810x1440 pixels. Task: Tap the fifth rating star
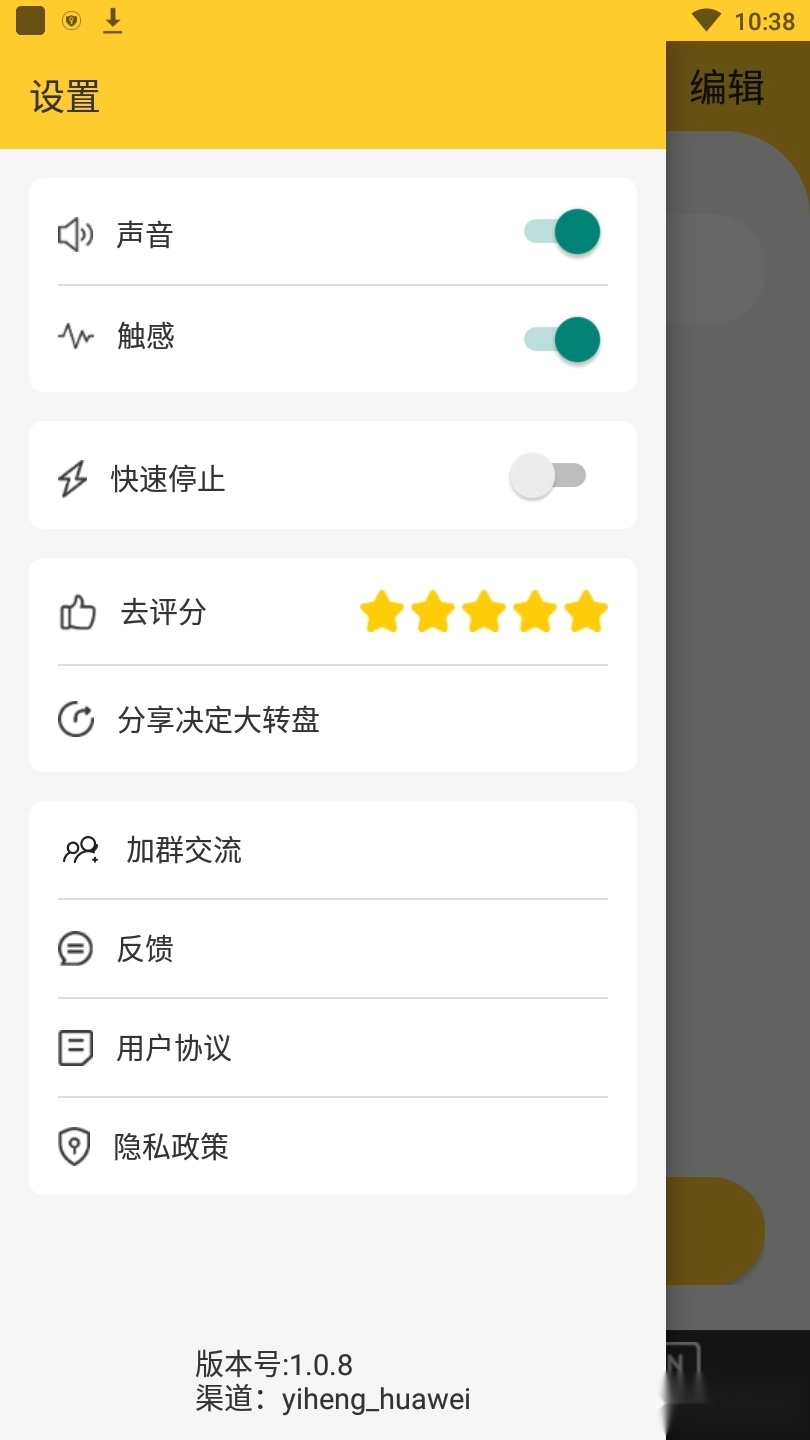tap(586, 613)
